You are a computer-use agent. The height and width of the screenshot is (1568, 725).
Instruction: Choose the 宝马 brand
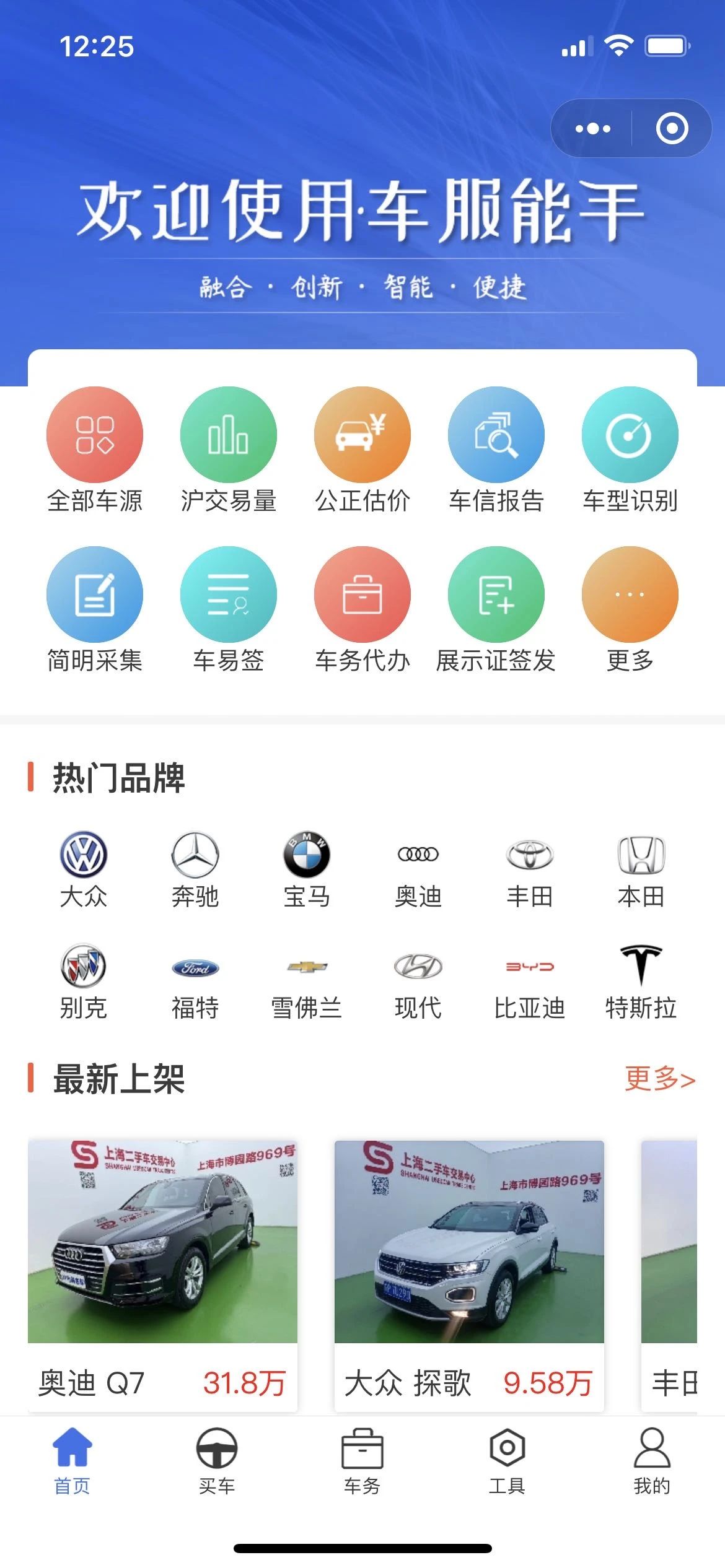[x=307, y=868]
